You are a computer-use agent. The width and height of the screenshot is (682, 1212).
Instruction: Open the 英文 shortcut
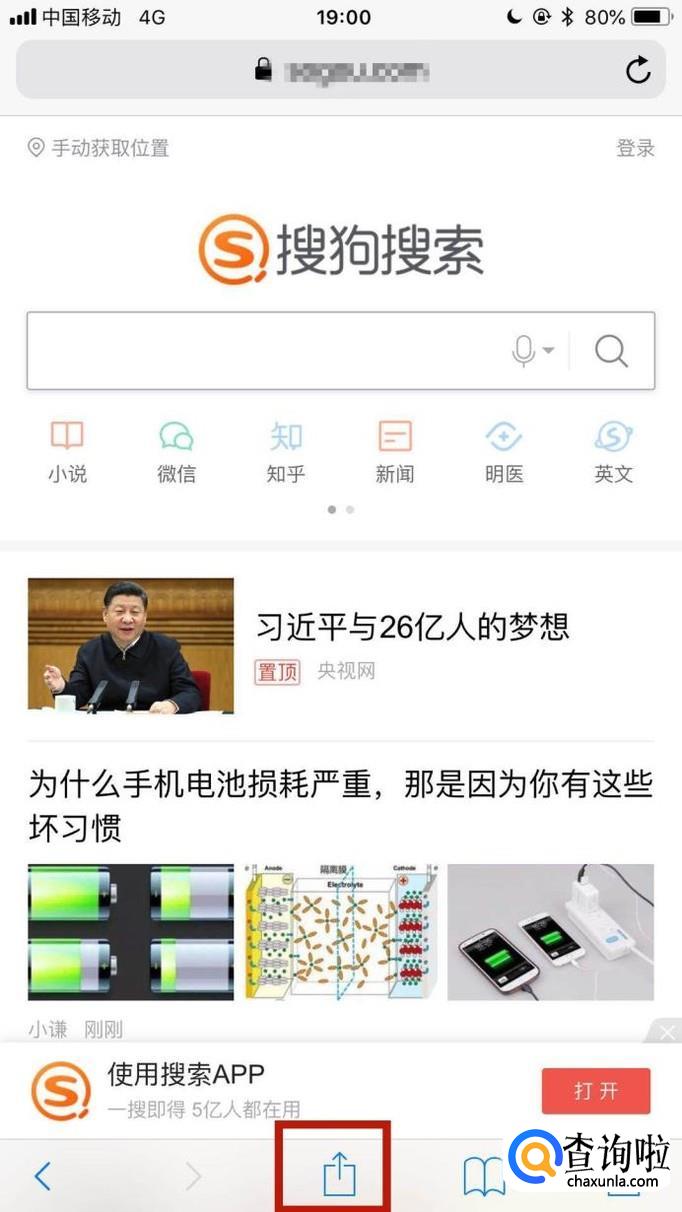613,451
